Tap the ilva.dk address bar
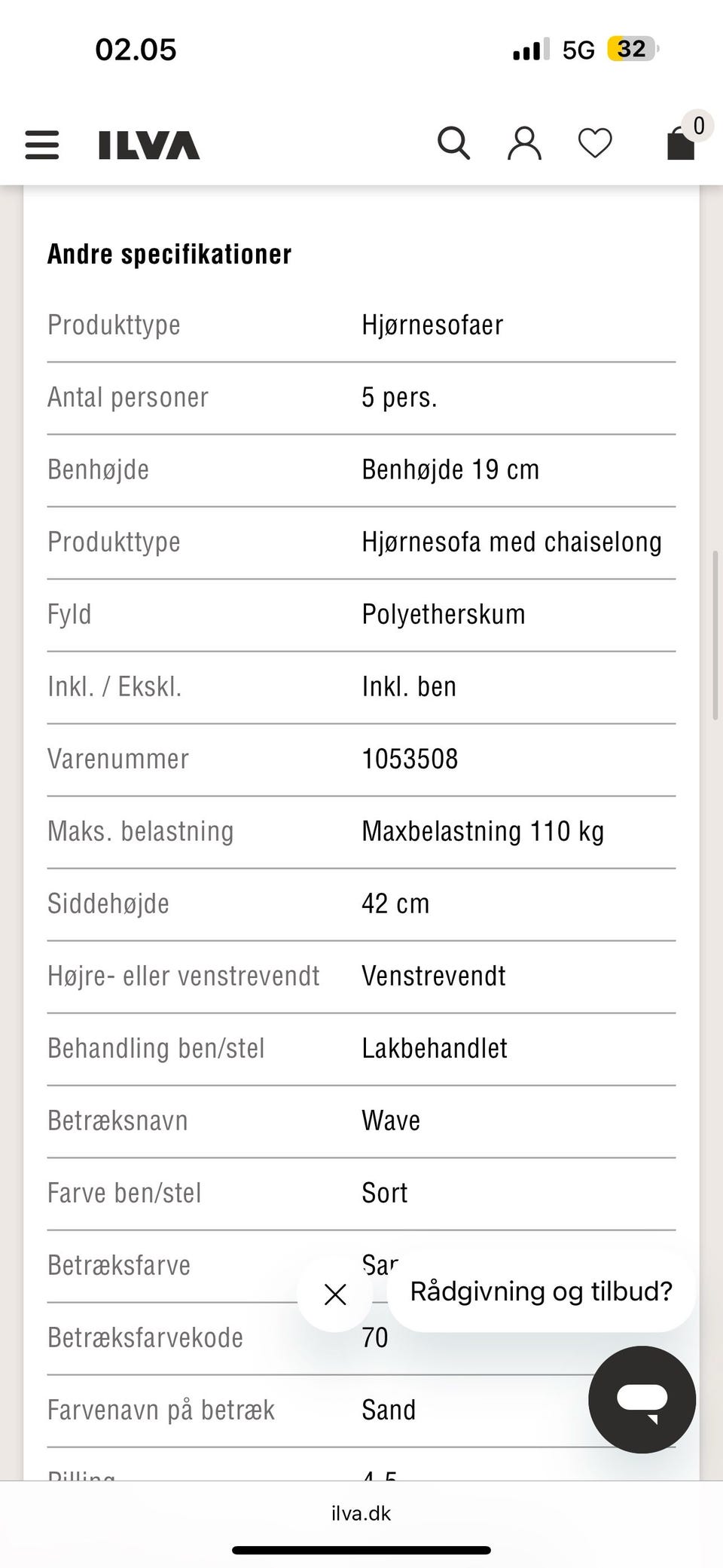723x1568 pixels. [361, 1513]
